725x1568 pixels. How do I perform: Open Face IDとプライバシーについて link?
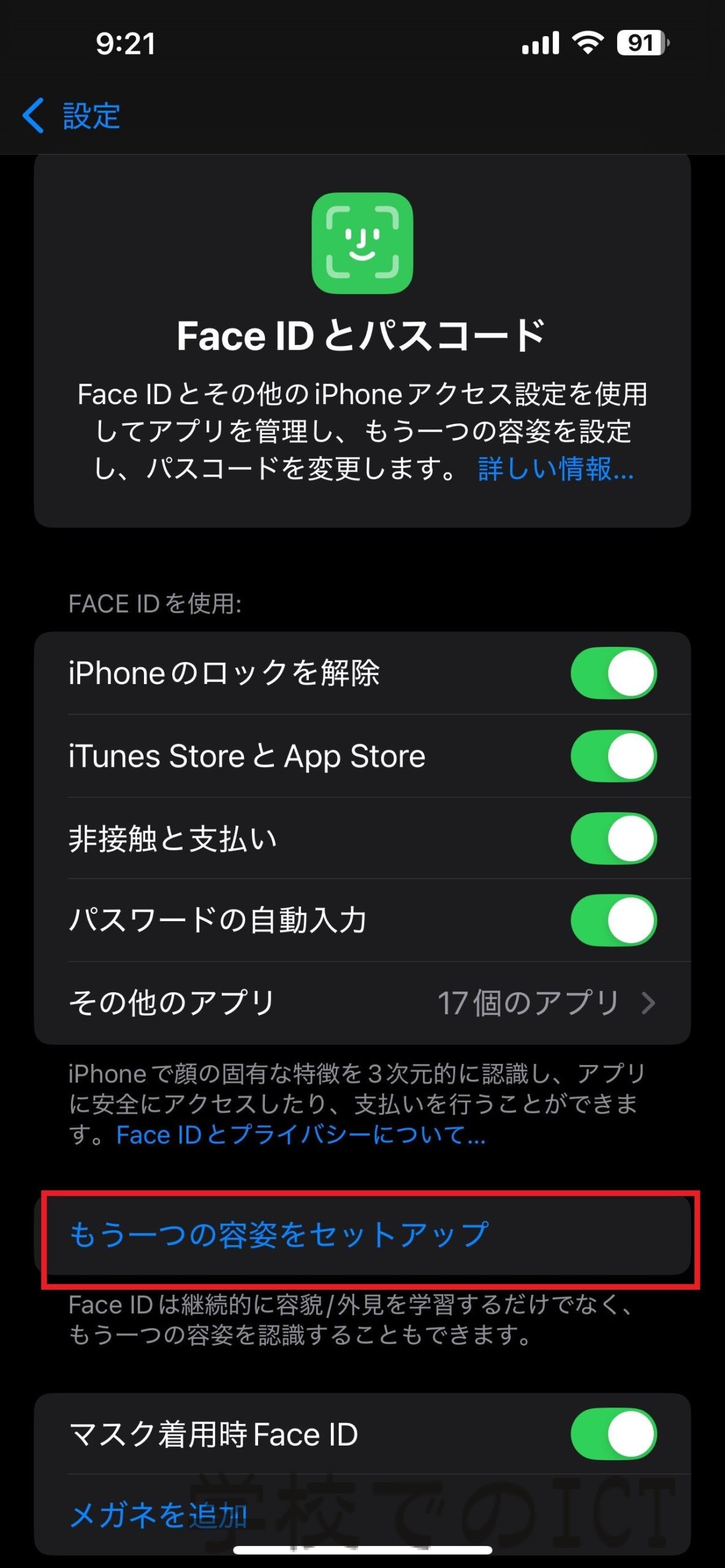click(301, 1135)
